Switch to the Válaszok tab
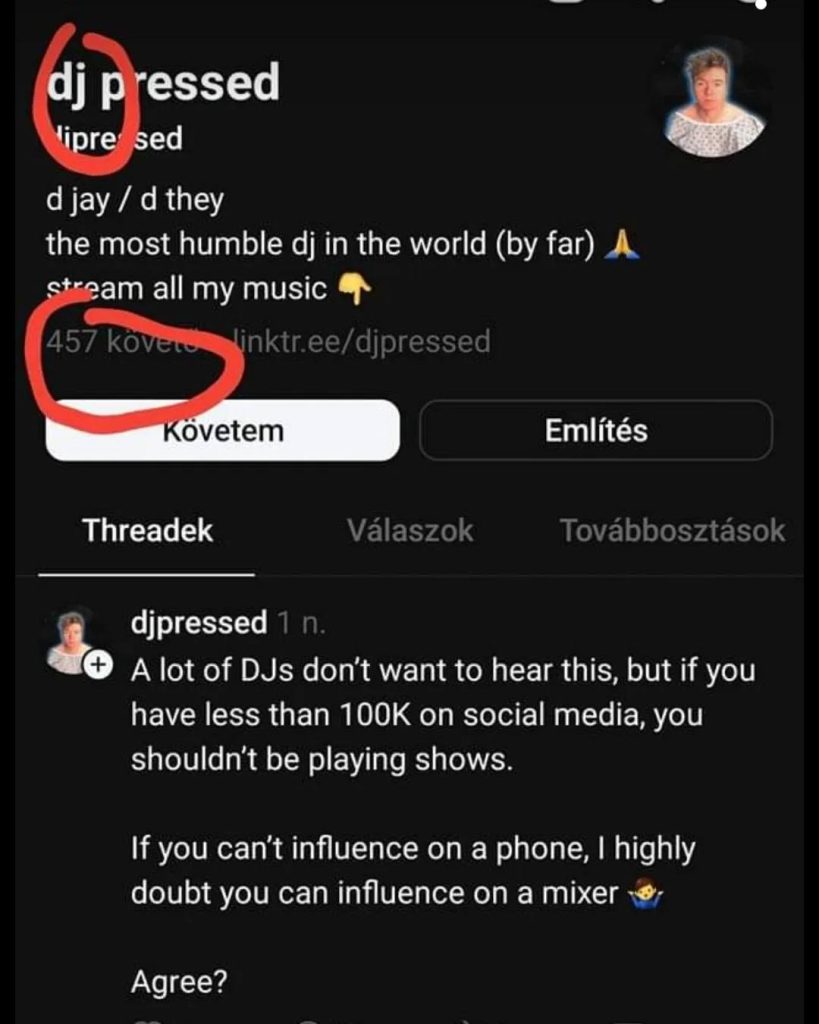This screenshot has height=1024, width=819. 410,530
